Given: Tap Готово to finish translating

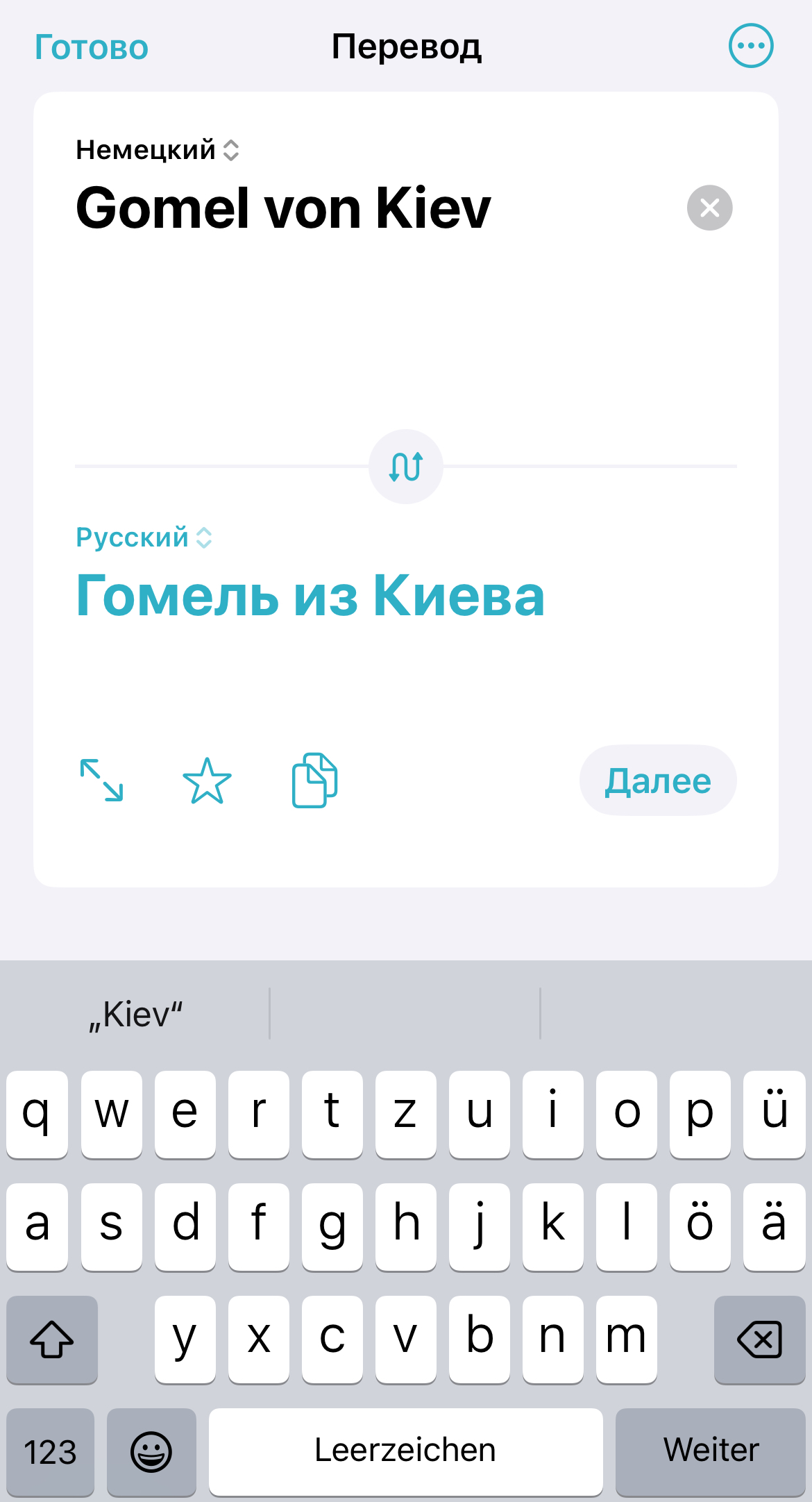Looking at the screenshot, I should 92,47.
